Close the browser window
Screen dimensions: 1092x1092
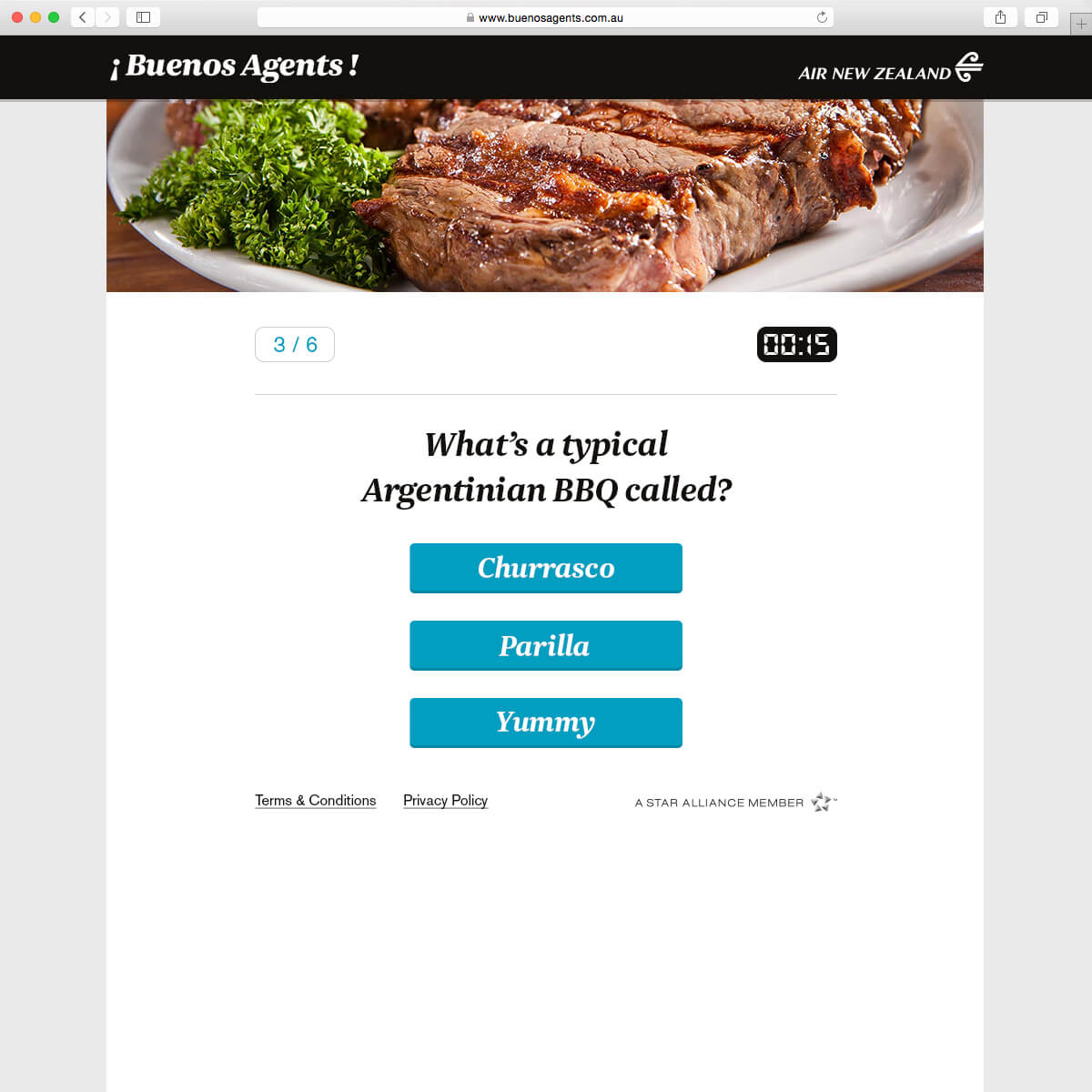(x=17, y=17)
